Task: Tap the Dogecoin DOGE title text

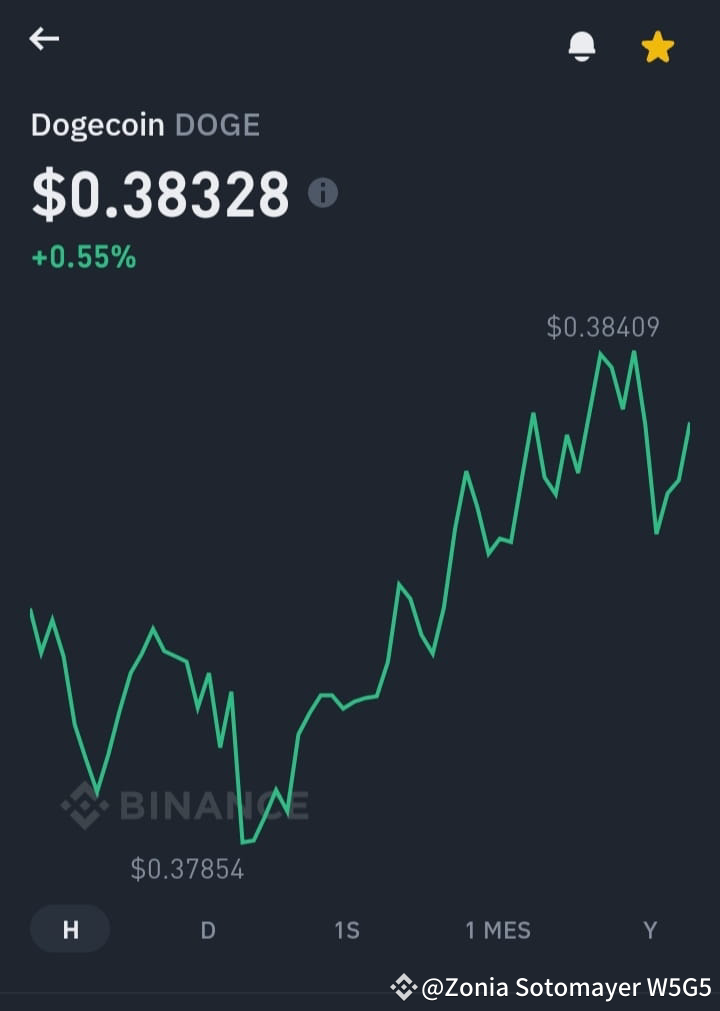Action: (x=145, y=124)
